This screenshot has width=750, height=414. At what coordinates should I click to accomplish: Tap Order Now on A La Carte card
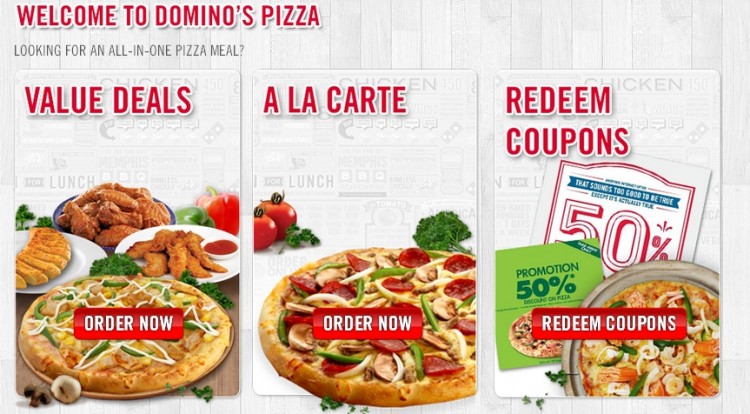(x=367, y=324)
